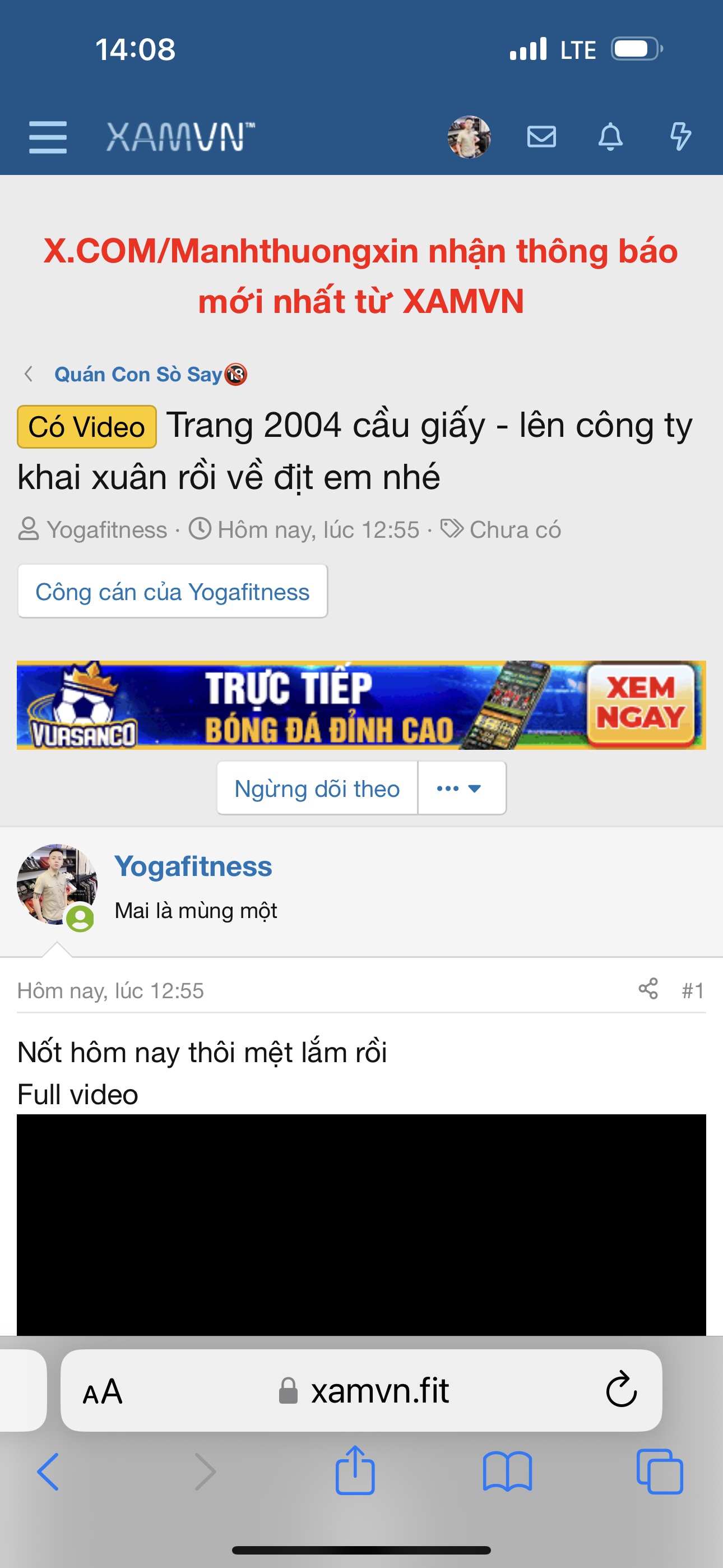Tap Ngừng dõi theo to unfollow thread
Viewport: 723px width, 1568px height.
point(317,788)
